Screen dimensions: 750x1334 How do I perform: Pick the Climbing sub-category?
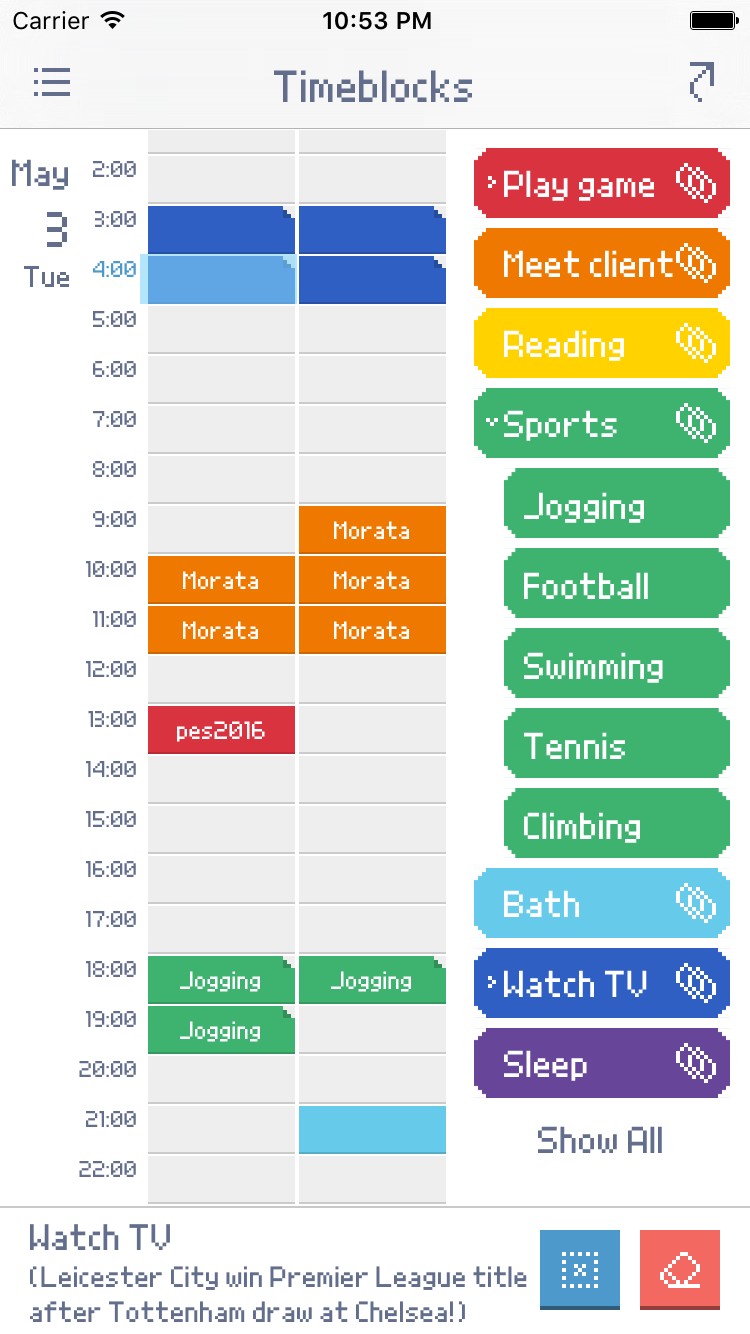pos(617,824)
